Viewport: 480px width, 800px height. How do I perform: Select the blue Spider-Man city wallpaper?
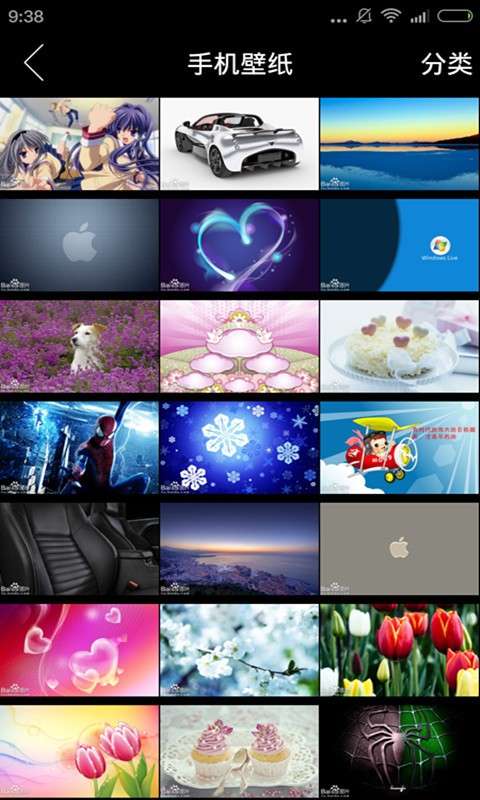tap(79, 447)
